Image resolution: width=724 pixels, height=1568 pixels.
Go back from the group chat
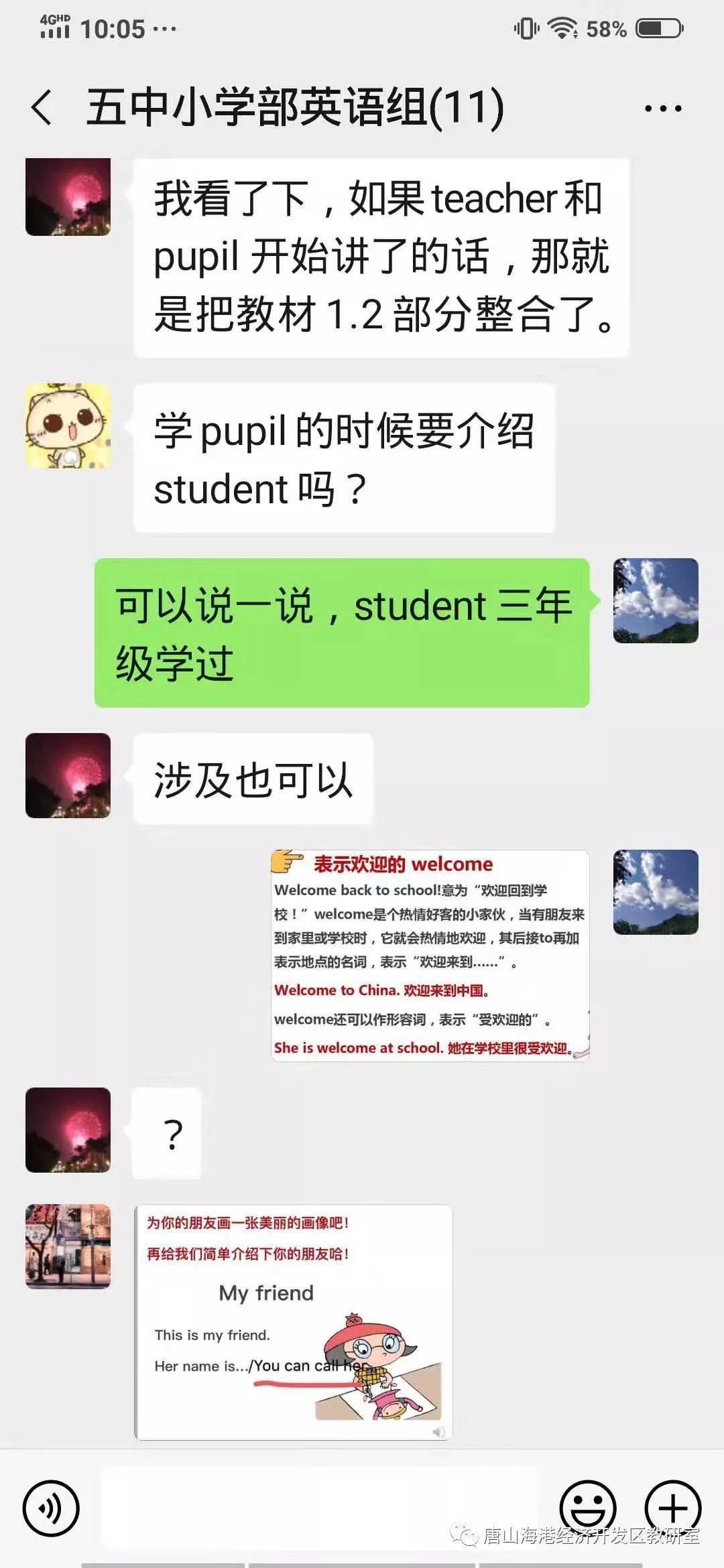tap(42, 107)
